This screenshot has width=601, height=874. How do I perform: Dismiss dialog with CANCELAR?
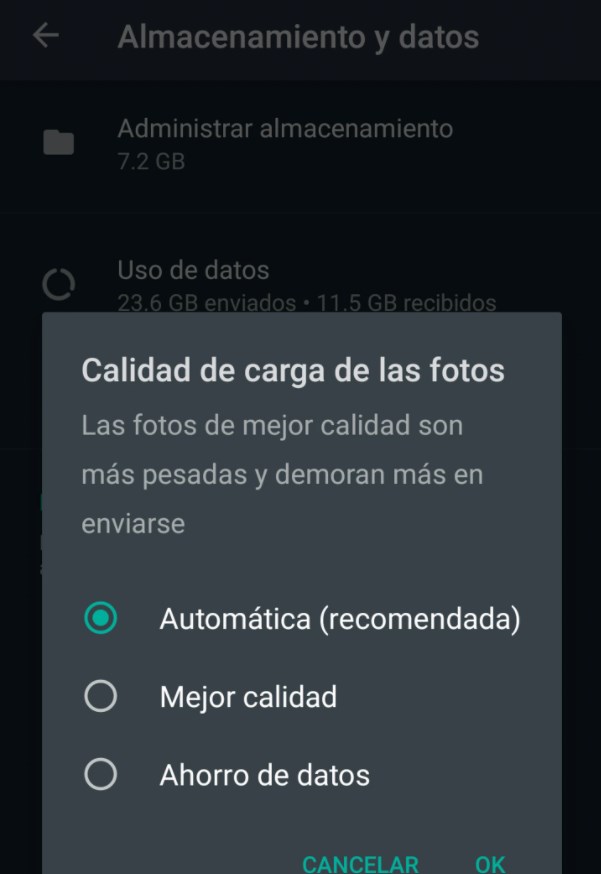(x=360, y=863)
